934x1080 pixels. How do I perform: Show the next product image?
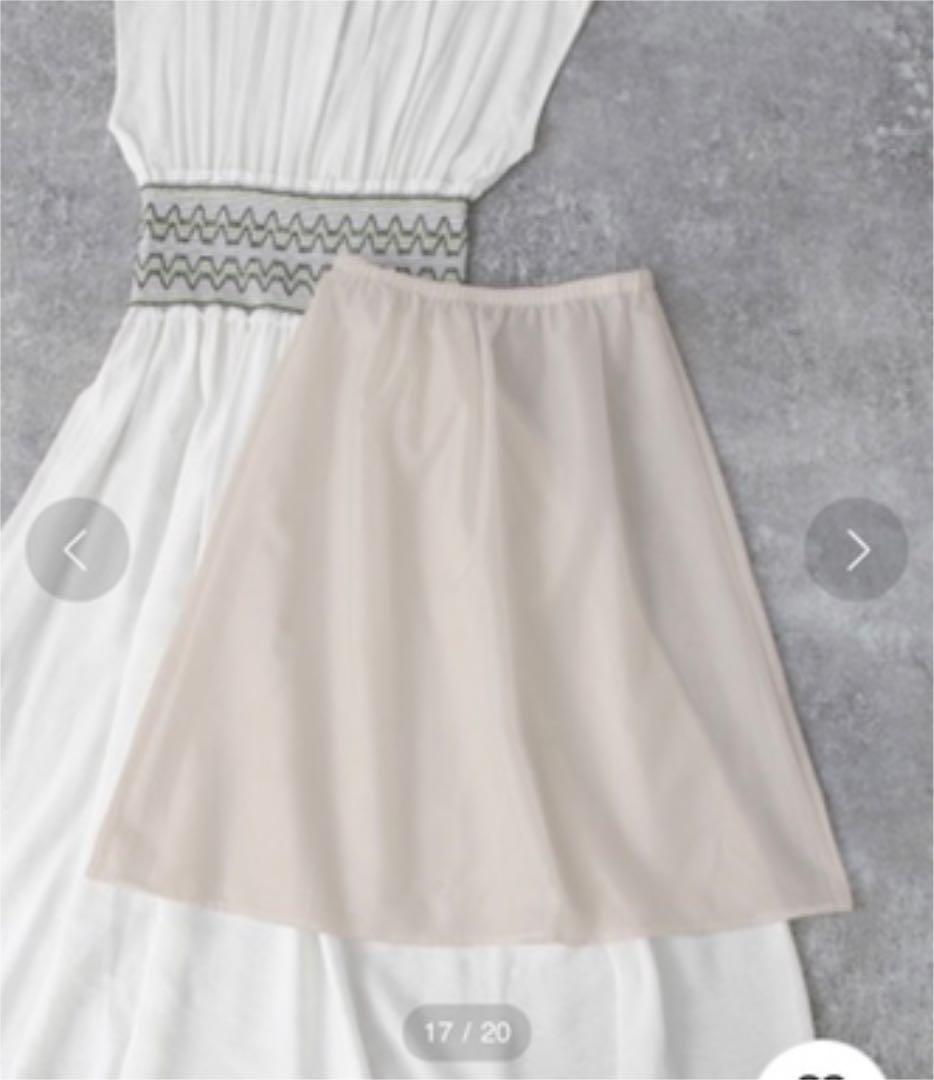click(856, 550)
